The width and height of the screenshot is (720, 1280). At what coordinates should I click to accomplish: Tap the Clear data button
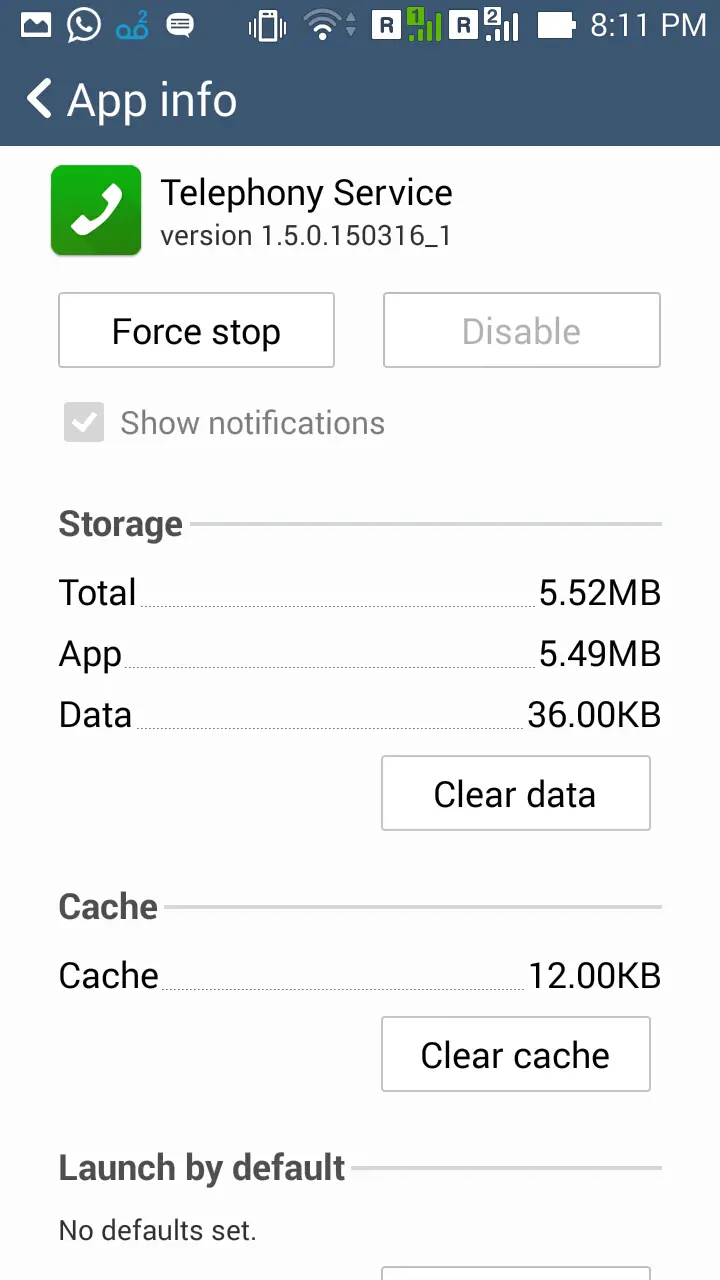coord(515,793)
